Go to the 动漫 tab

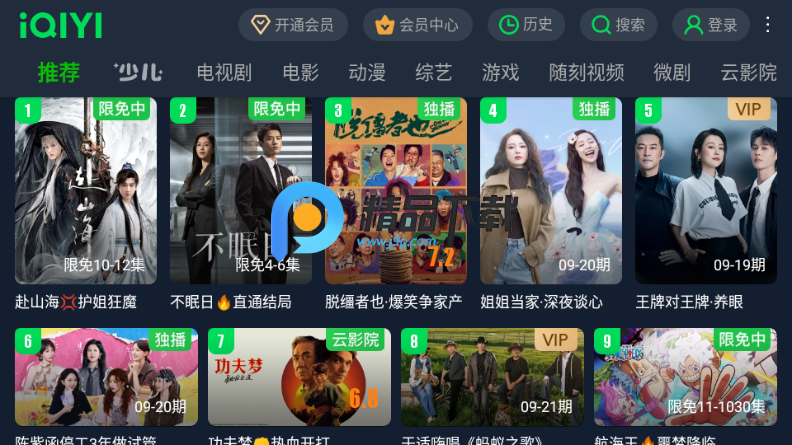point(367,72)
